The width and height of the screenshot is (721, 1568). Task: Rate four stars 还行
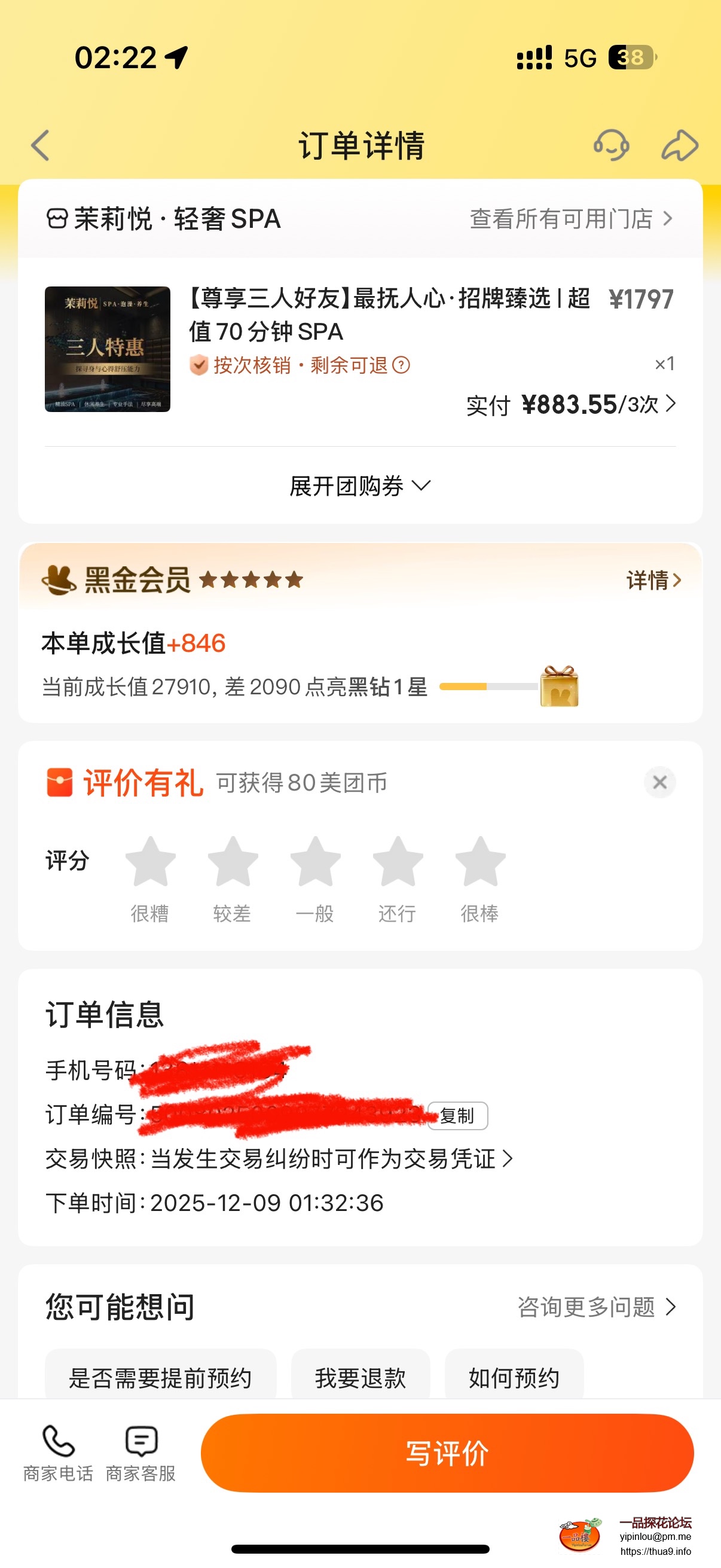coord(398,861)
